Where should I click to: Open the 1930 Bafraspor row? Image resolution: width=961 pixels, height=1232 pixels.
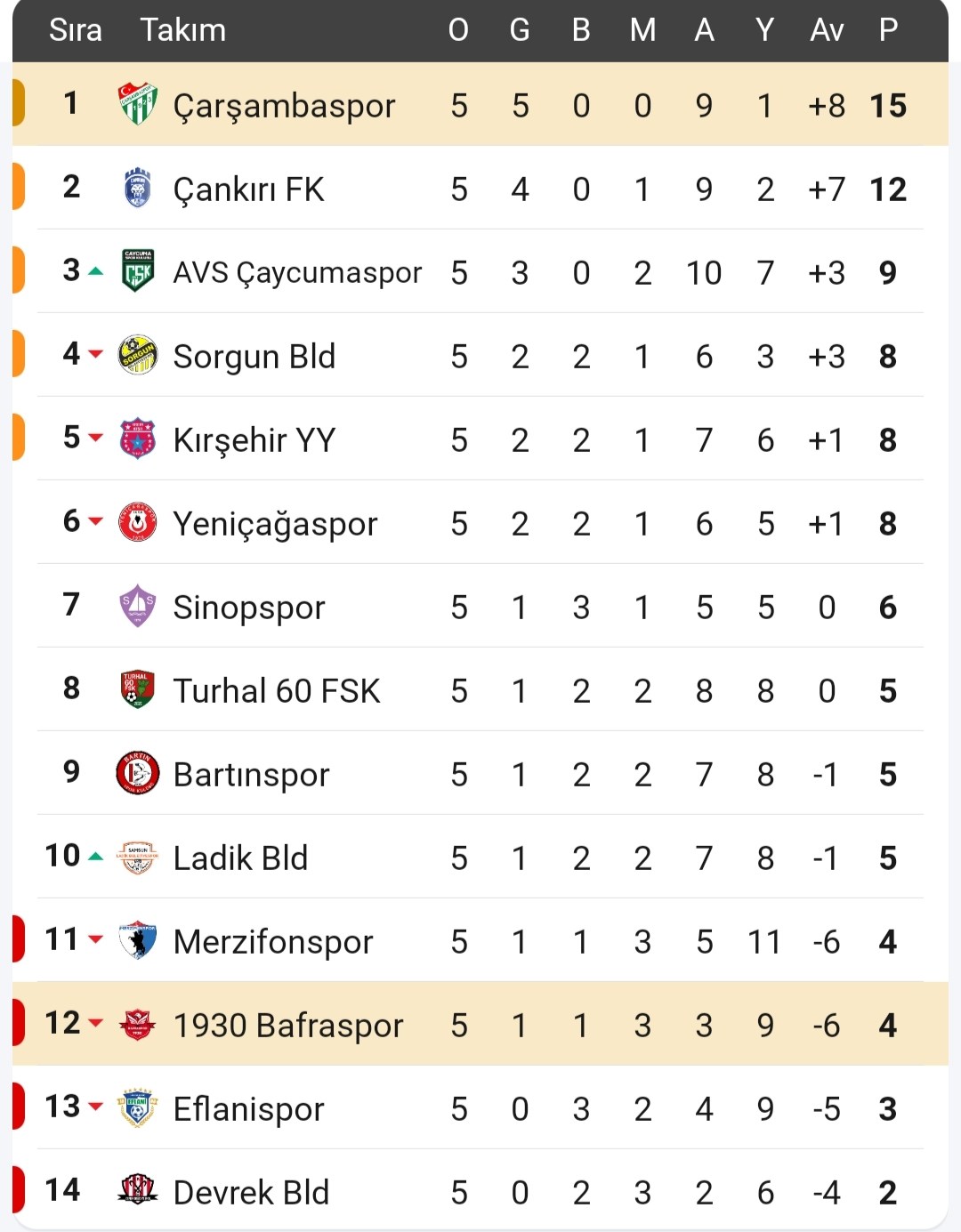287,1026
